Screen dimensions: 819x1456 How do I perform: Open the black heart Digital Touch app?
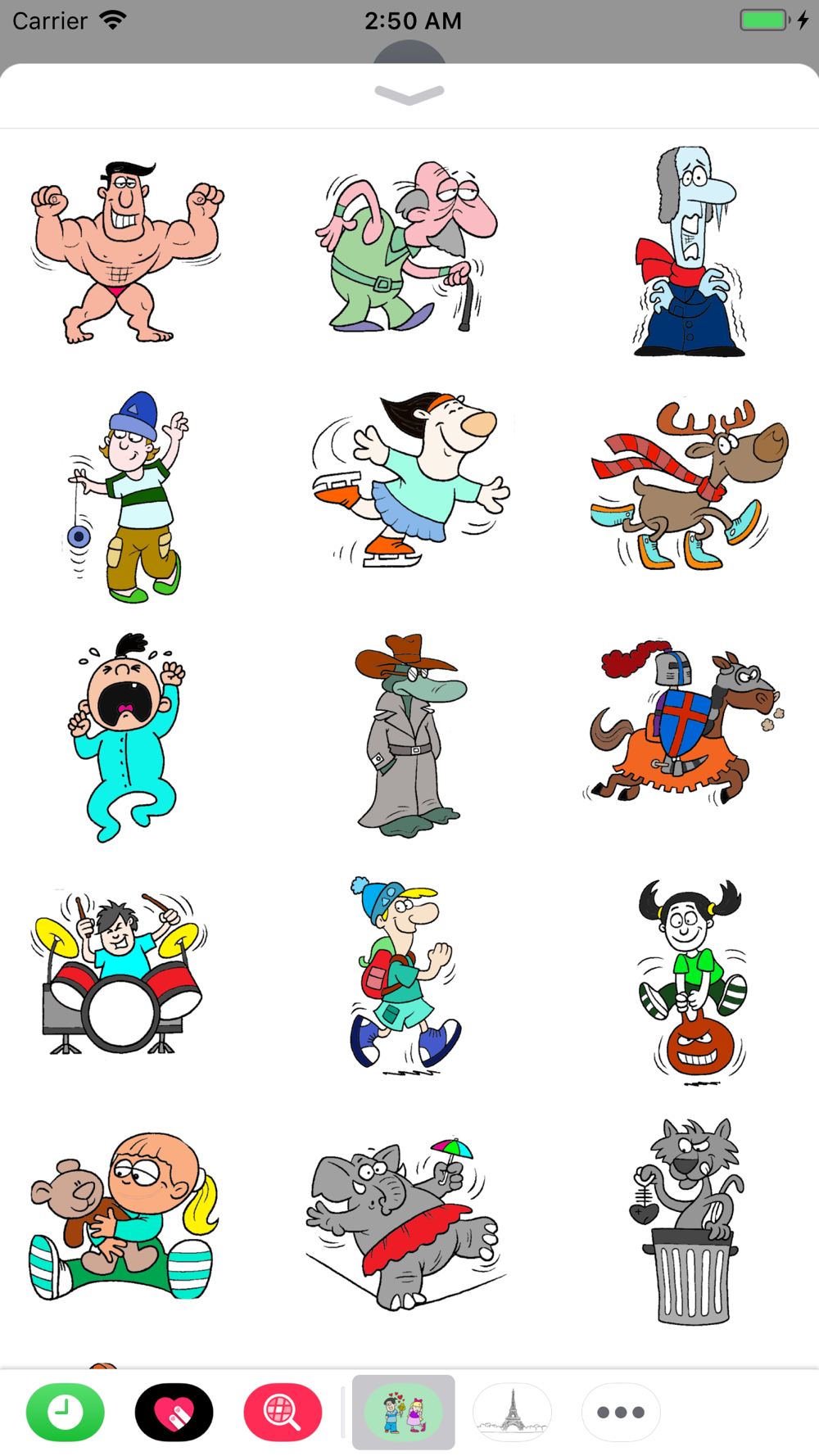174,1413
